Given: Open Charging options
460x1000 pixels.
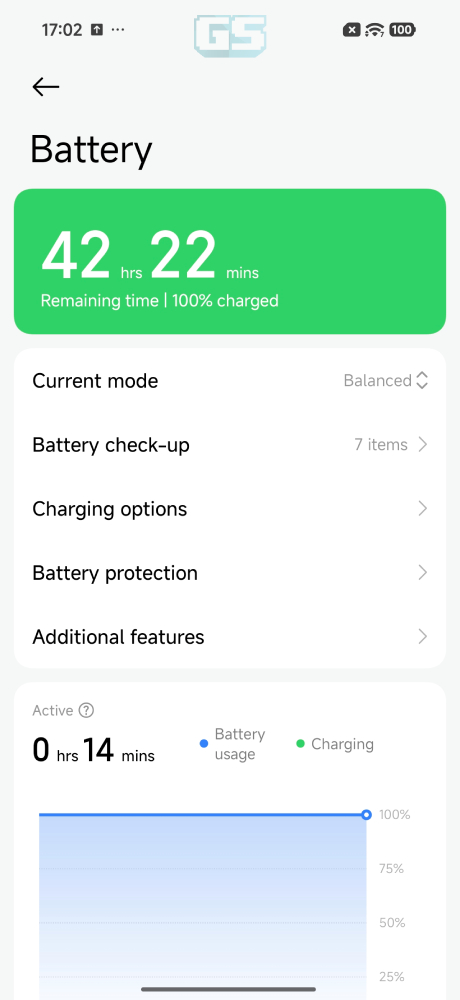Looking at the screenshot, I should click(230, 509).
